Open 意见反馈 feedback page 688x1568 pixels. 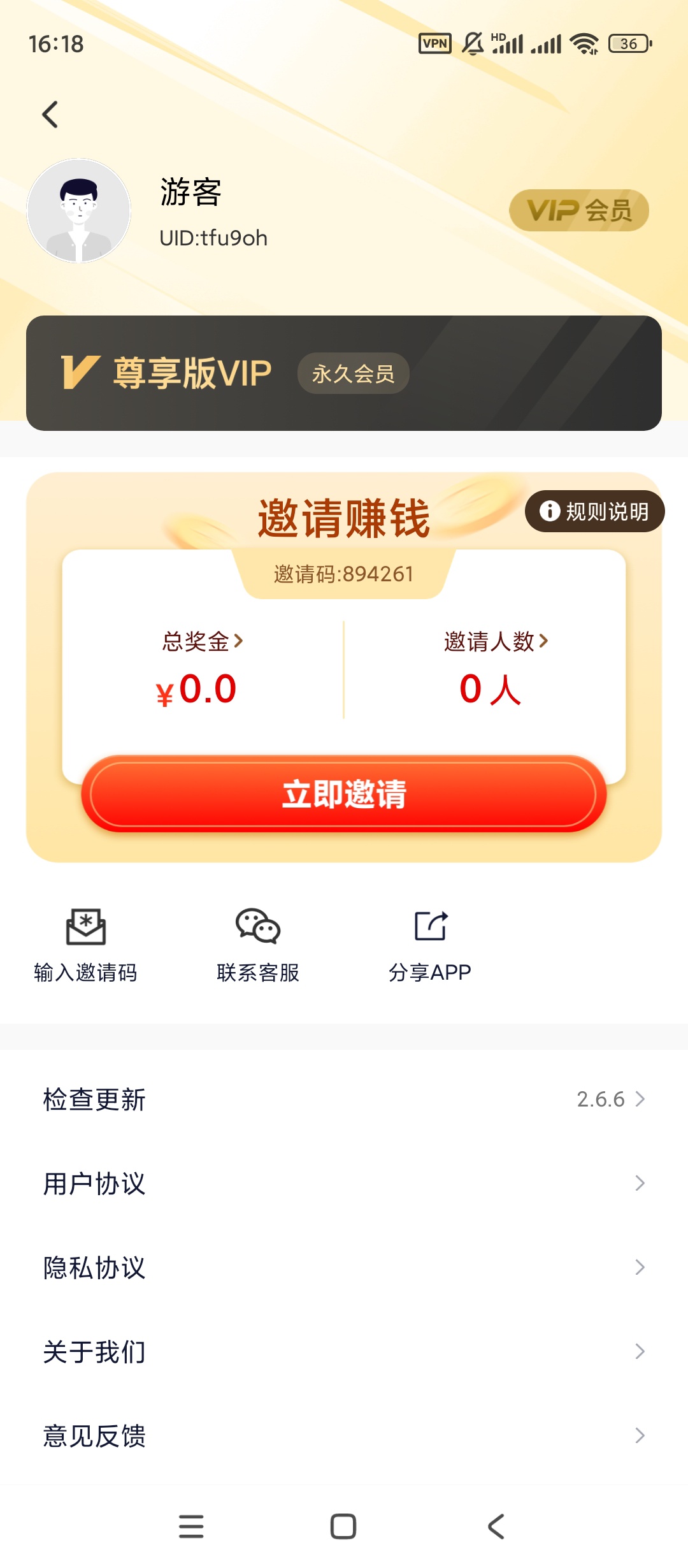click(343, 1436)
